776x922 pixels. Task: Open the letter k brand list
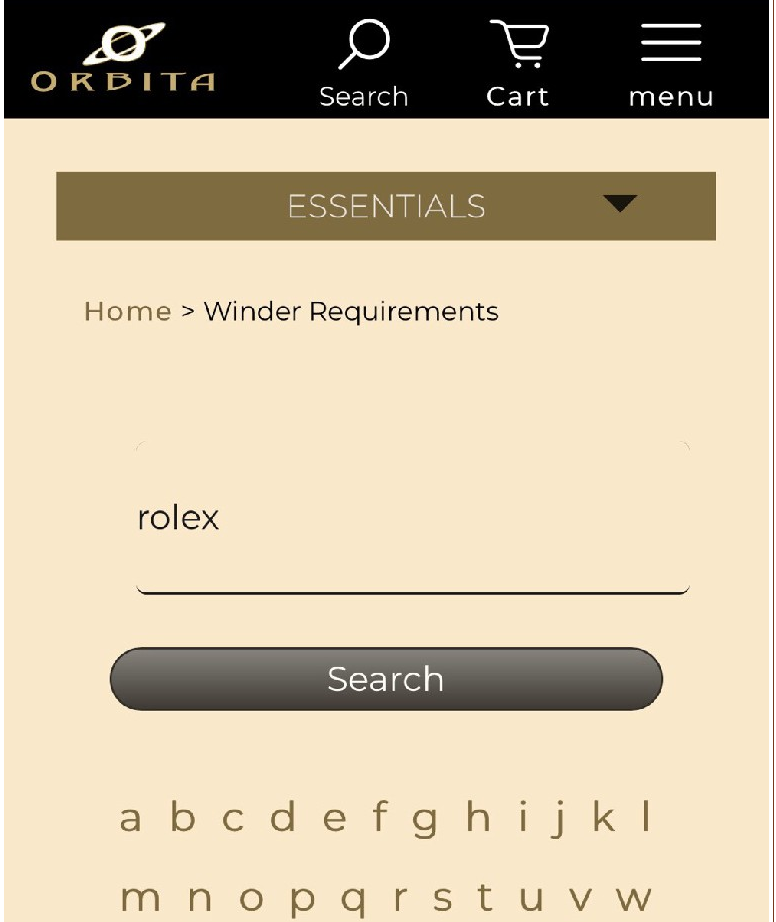click(x=603, y=818)
